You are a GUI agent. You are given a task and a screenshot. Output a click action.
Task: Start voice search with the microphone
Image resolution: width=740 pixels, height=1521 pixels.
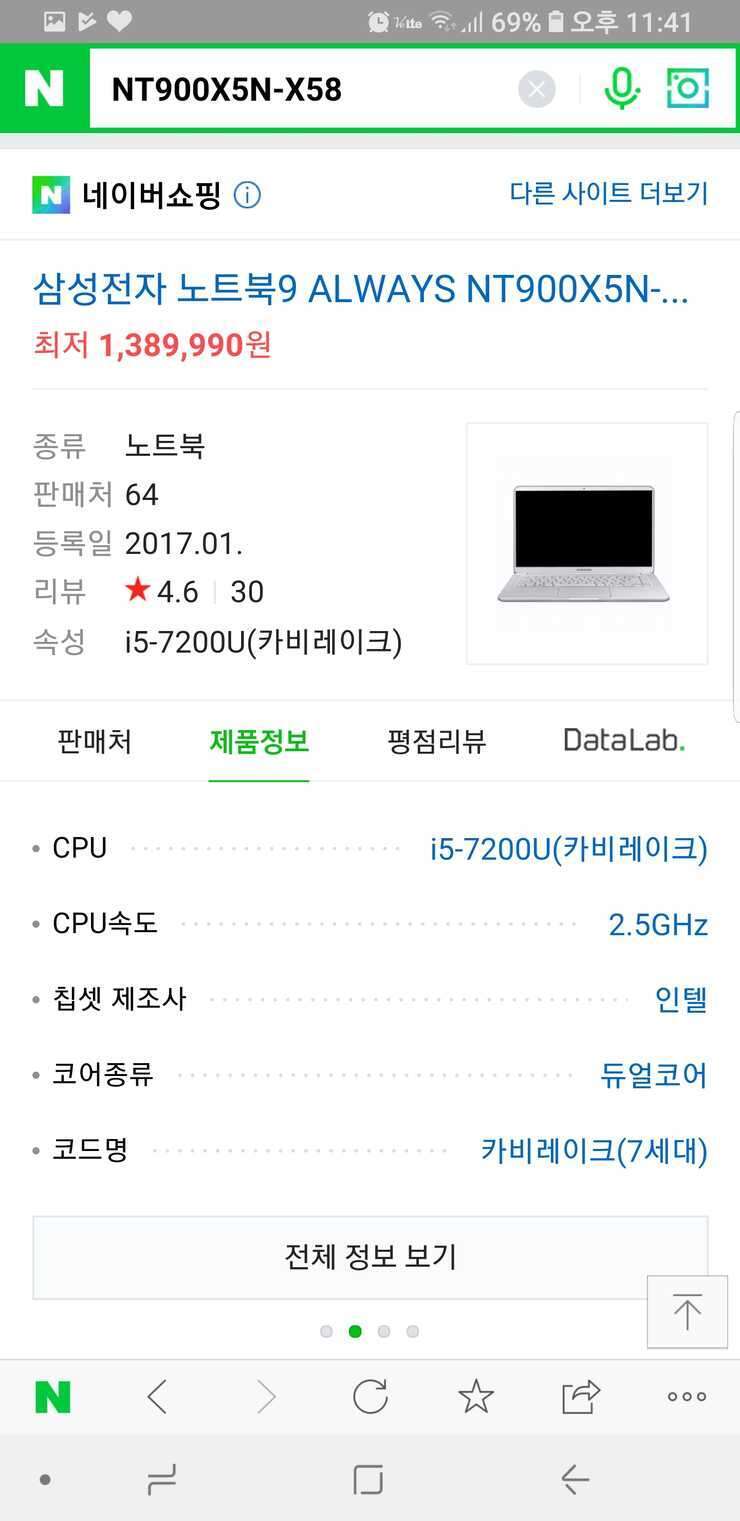pos(622,89)
